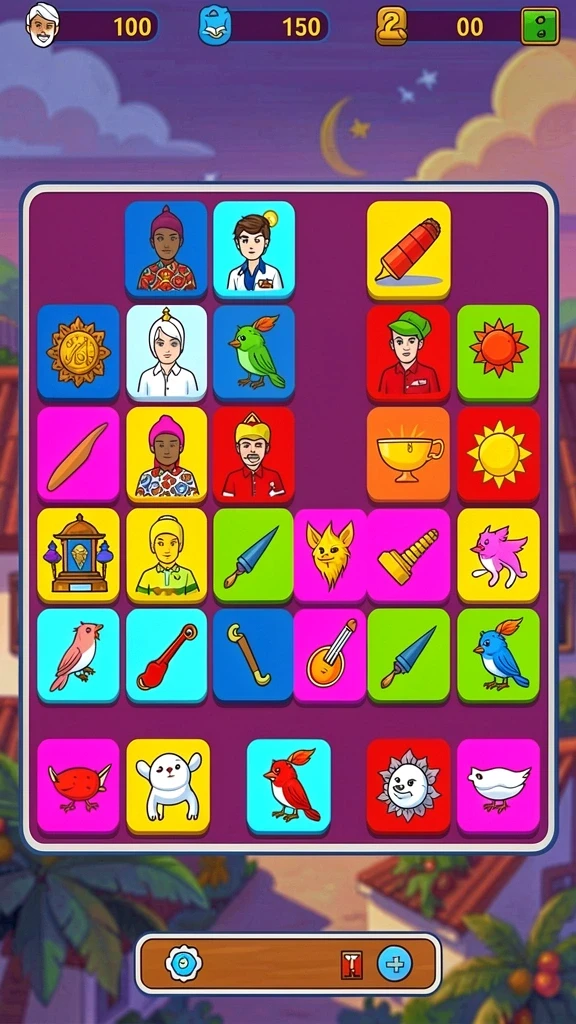Select the red crayon tile
The height and width of the screenshot is (1024, 576).
[409, 250]
